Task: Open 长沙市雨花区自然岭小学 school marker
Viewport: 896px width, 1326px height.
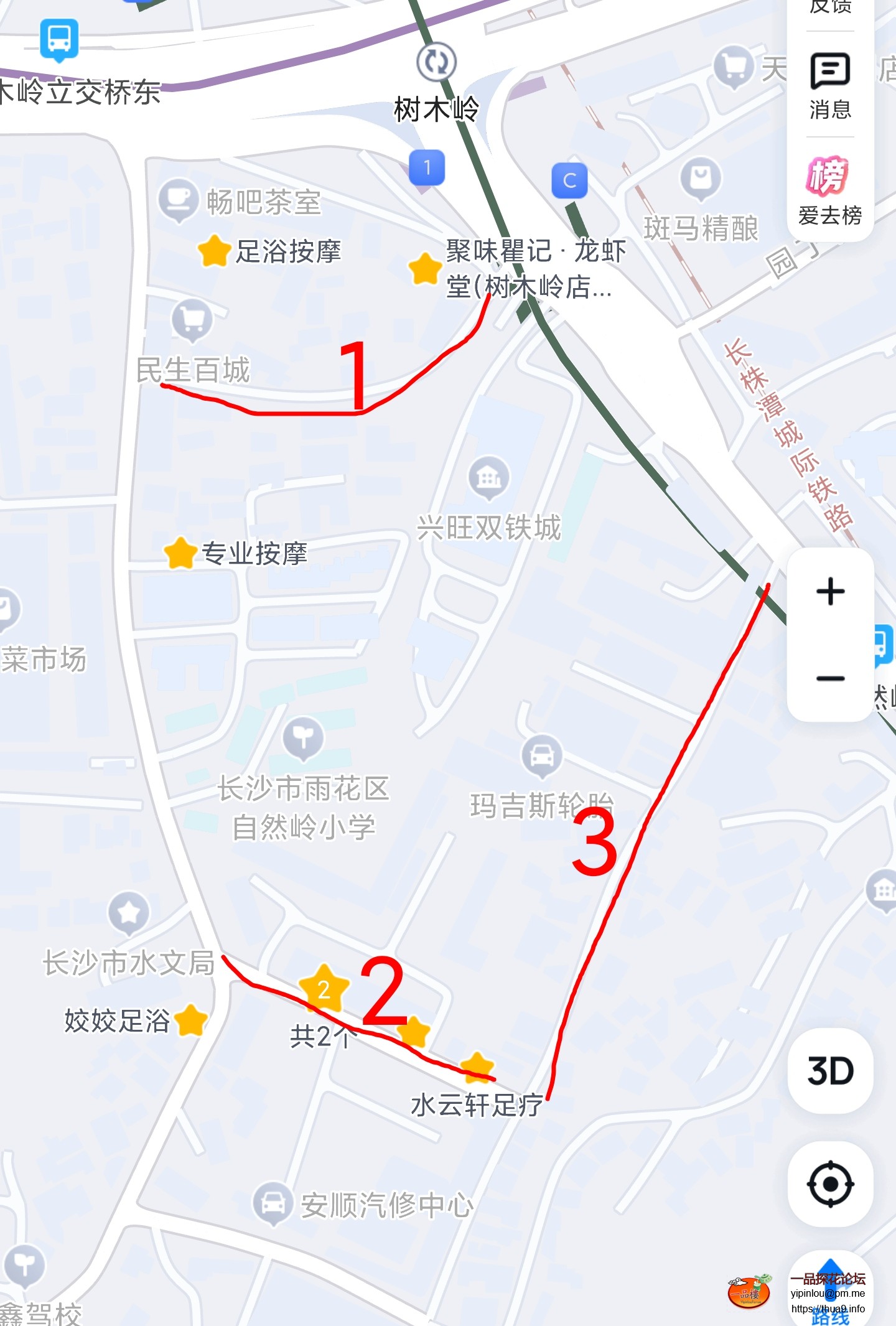Action: (303, 738)
